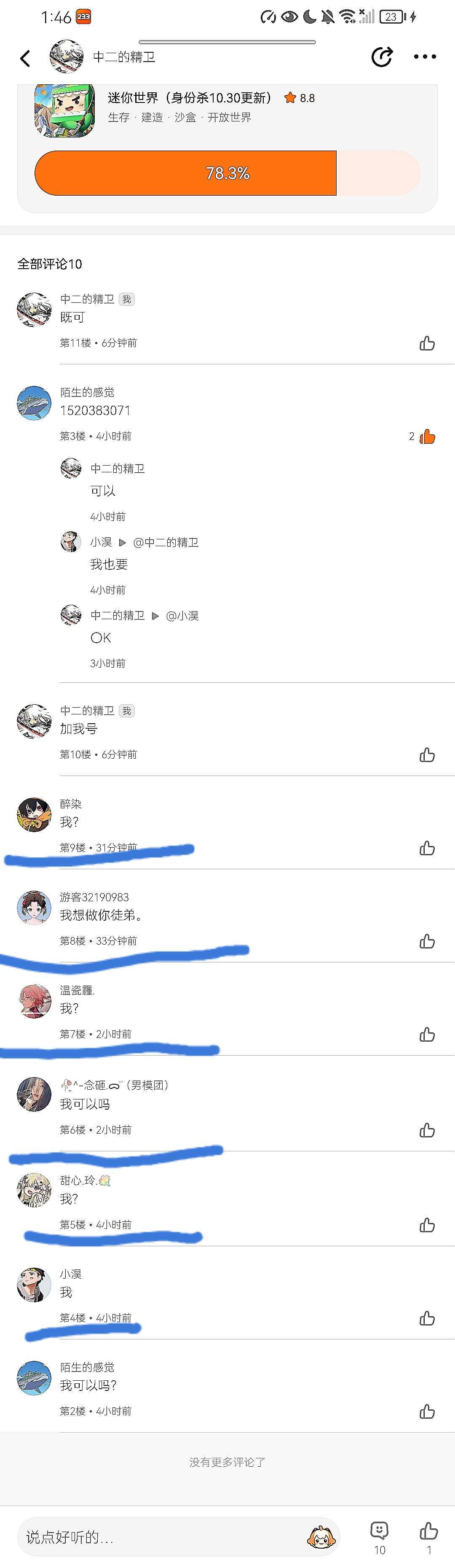The width and height of the screenshot is (455, 1568).
Task: Like 陌生的感觉's comment 1520383071
Action: click(x=427, y=436)
